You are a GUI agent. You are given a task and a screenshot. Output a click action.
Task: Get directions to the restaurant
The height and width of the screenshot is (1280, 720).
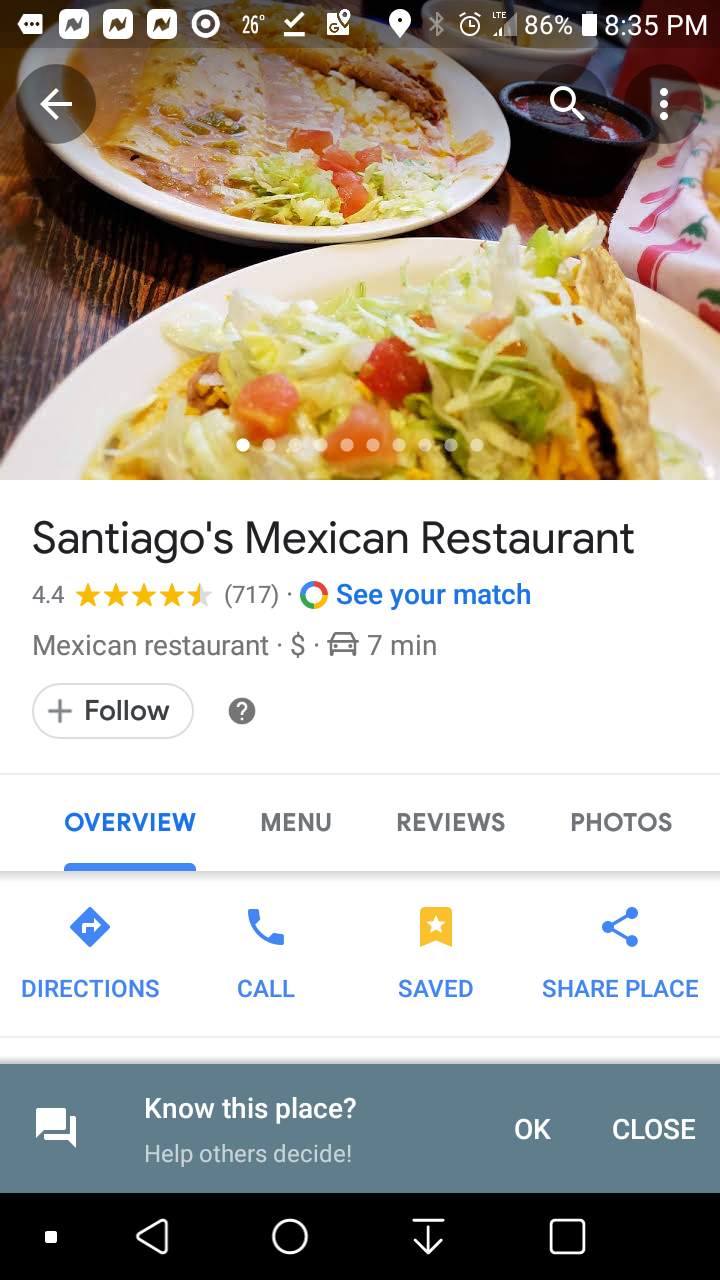coord(90,953)
